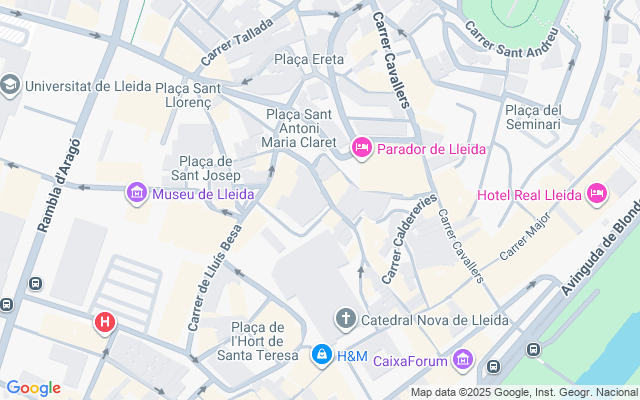Select the Museu de Lleida pin
Viewport: 640px width, 400px height.
point(136,192)
